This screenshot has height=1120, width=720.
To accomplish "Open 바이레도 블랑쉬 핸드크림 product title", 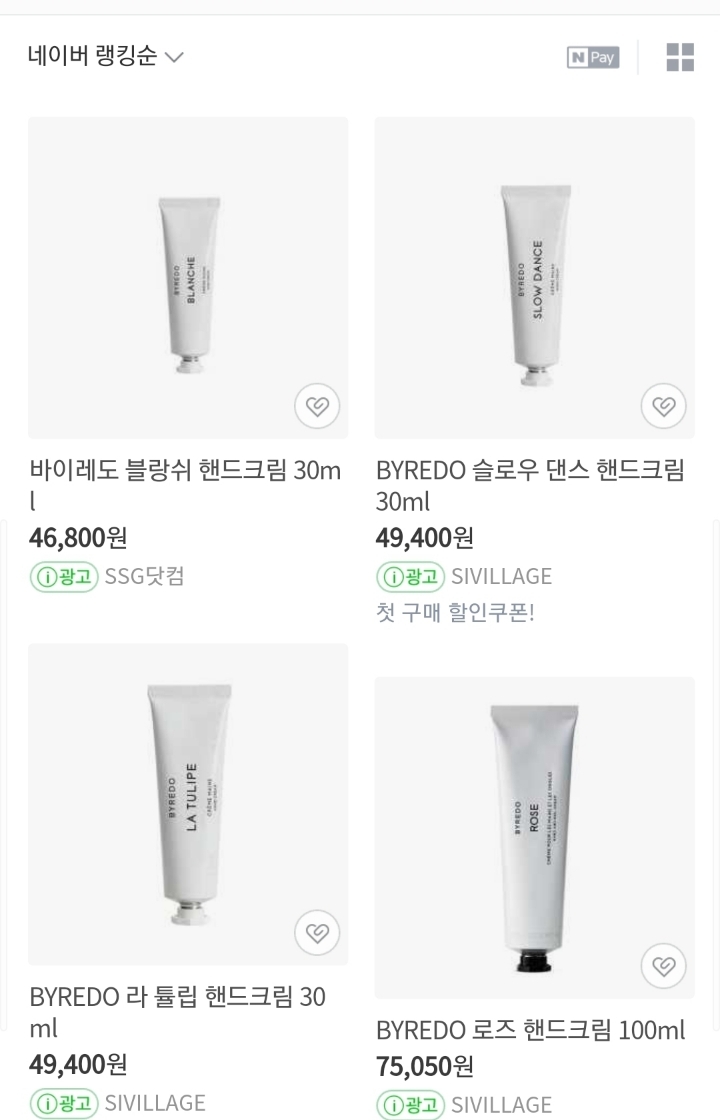I will point(185,486).
